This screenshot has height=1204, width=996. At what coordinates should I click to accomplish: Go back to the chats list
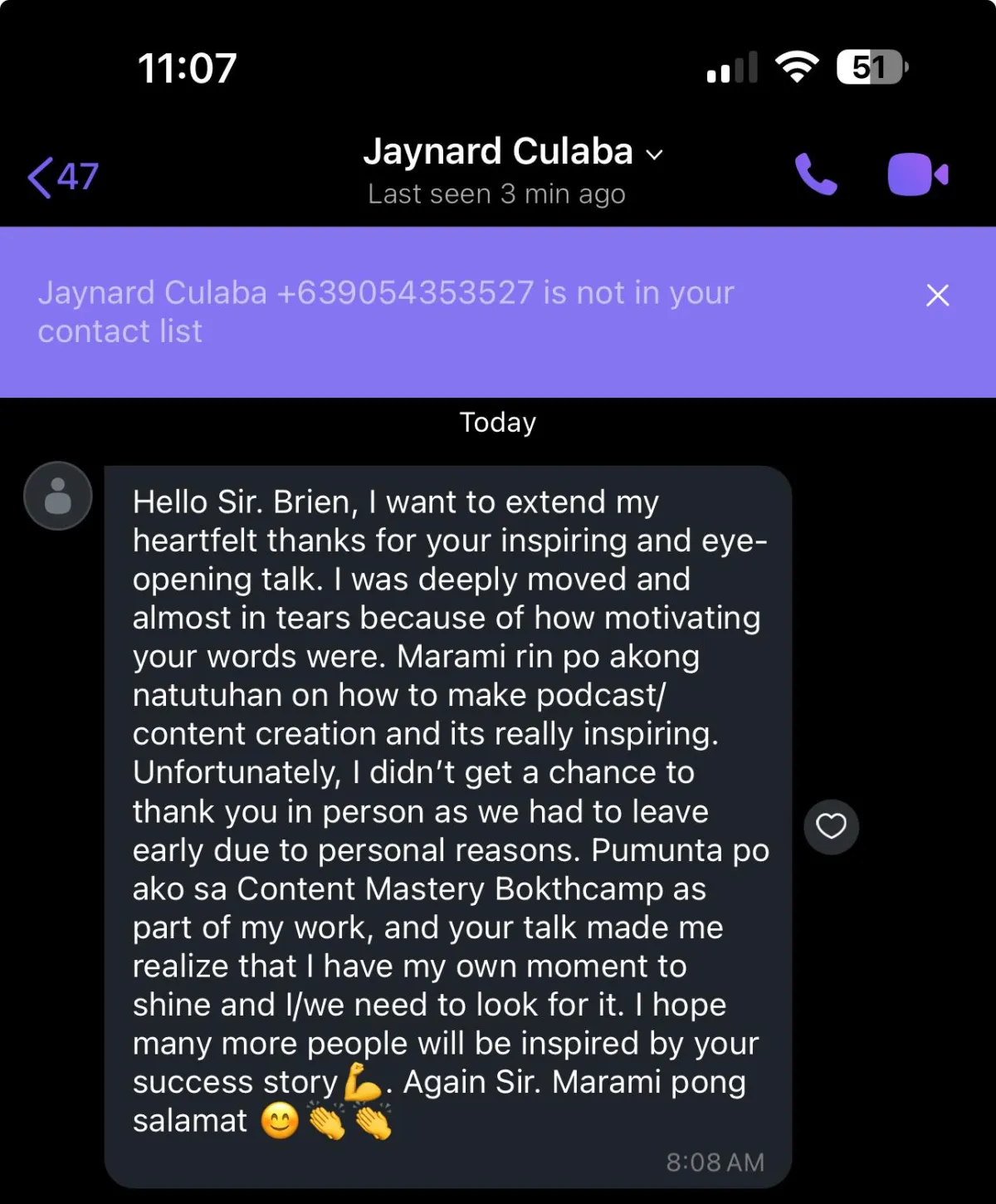62,176
